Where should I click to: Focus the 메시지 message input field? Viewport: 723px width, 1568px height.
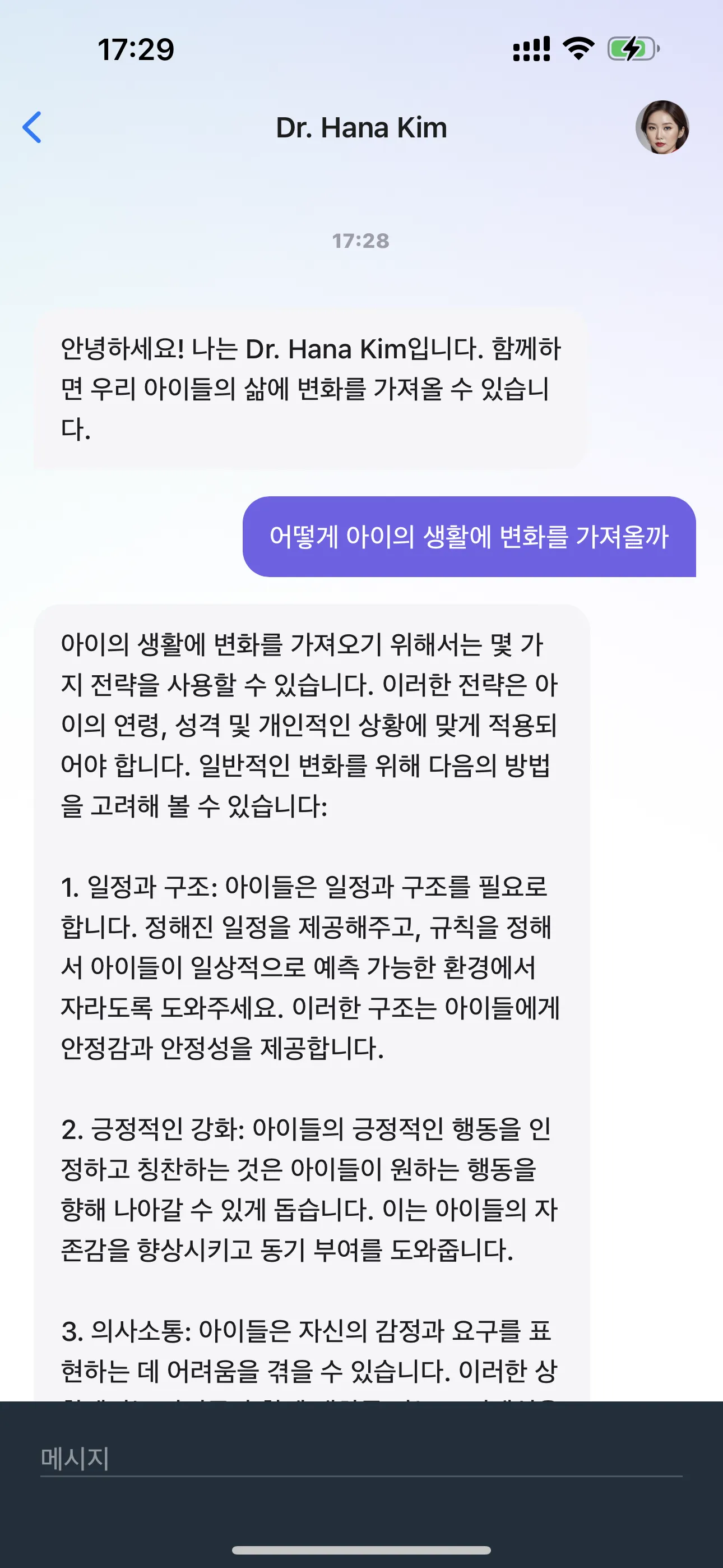tap(360, 1459)
